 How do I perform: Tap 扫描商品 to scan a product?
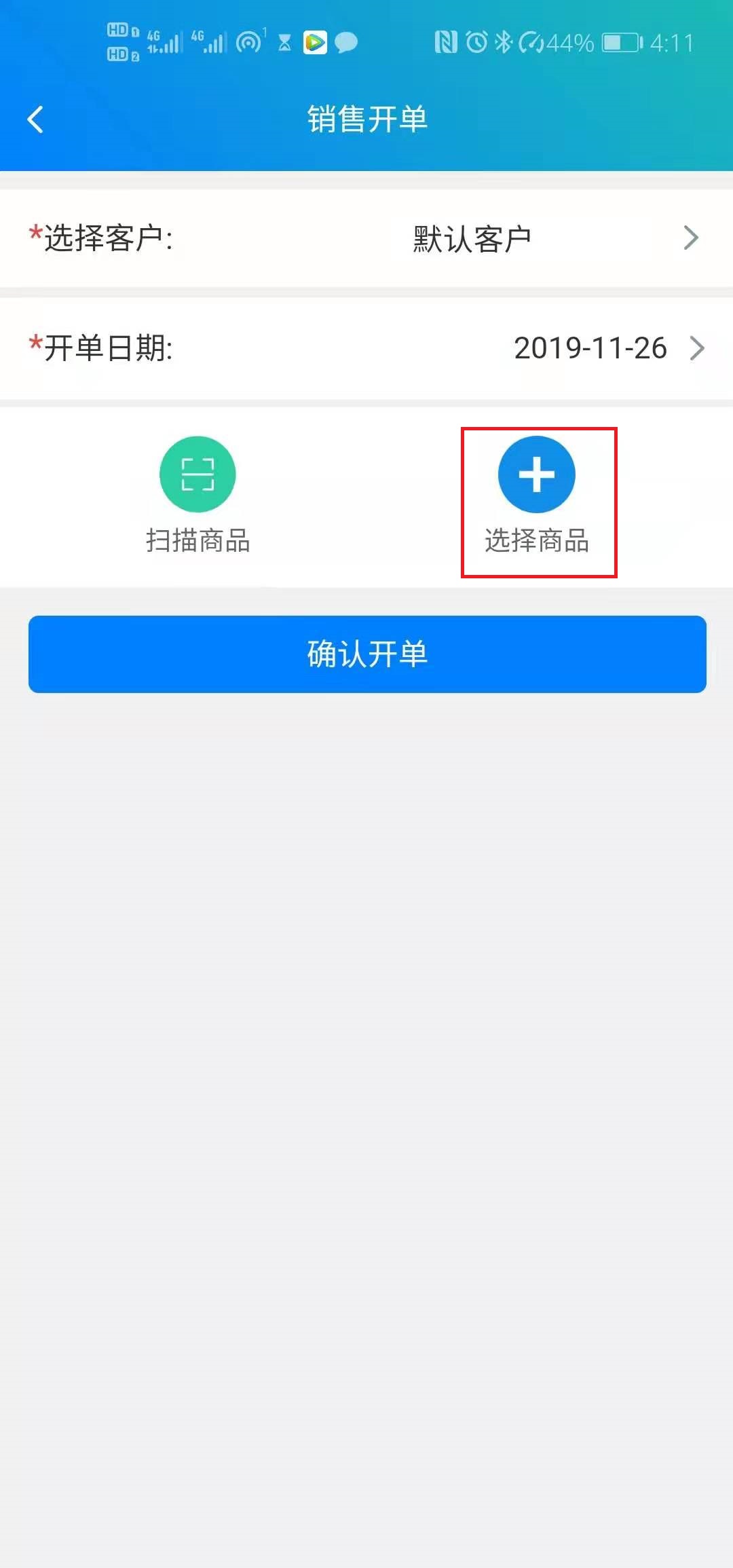(198, 496)
